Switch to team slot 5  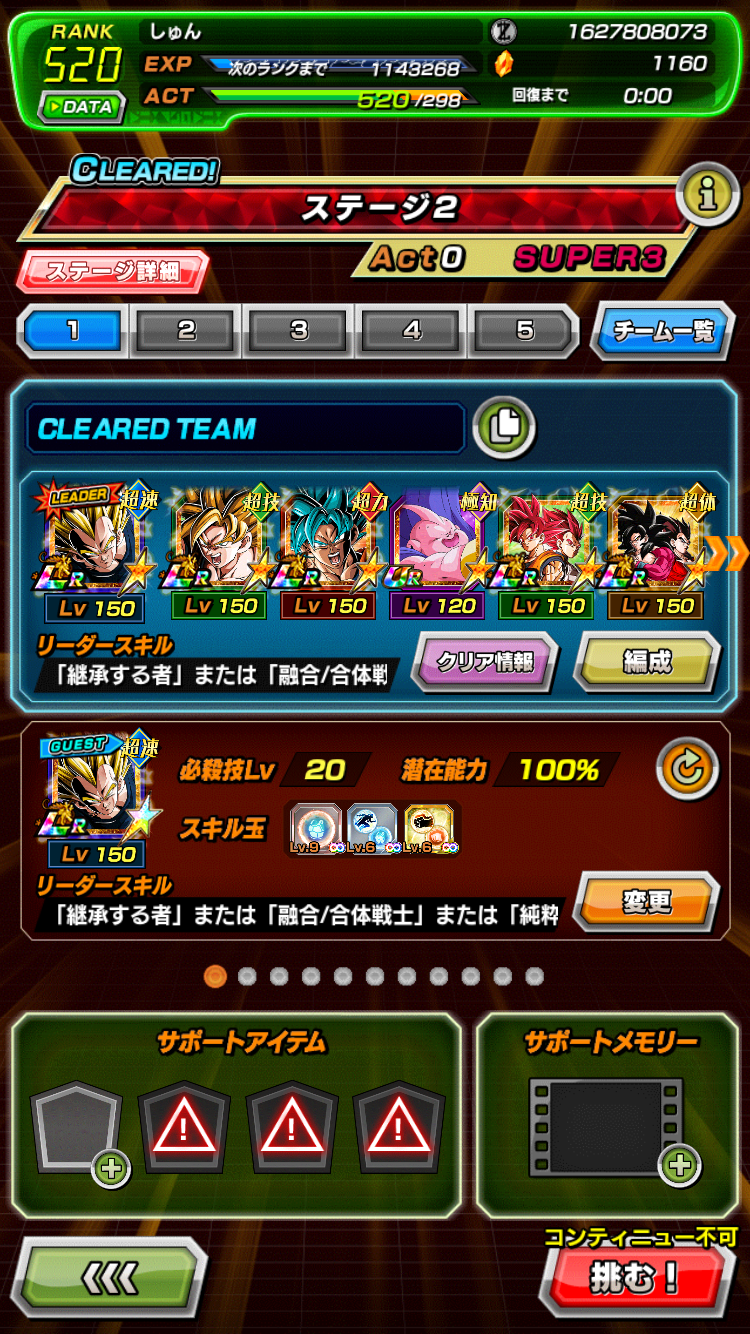click(x=525, y=331)
